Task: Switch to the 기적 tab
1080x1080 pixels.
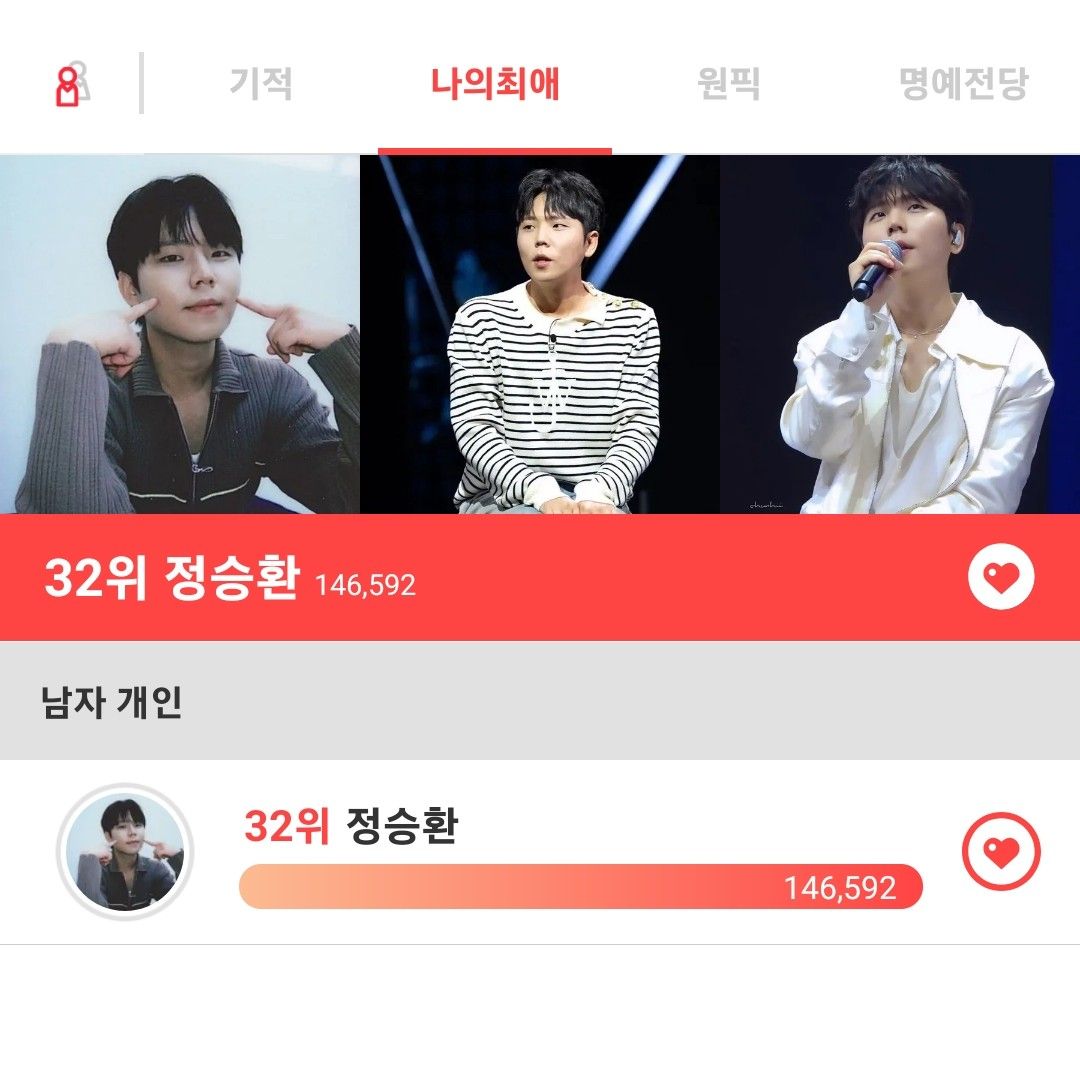Action: coord(261,84)
